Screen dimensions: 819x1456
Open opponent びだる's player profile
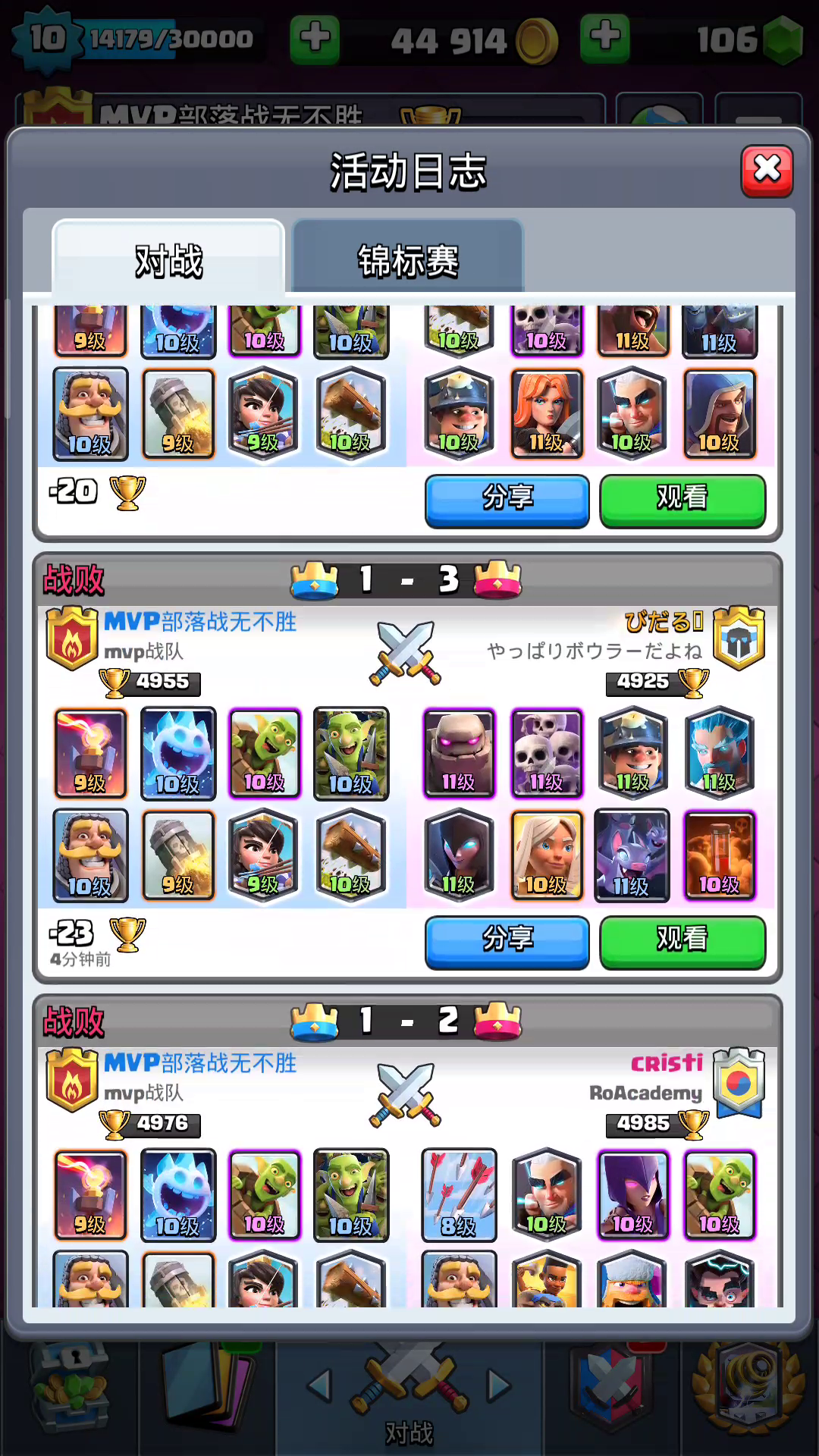pos(664,622)
